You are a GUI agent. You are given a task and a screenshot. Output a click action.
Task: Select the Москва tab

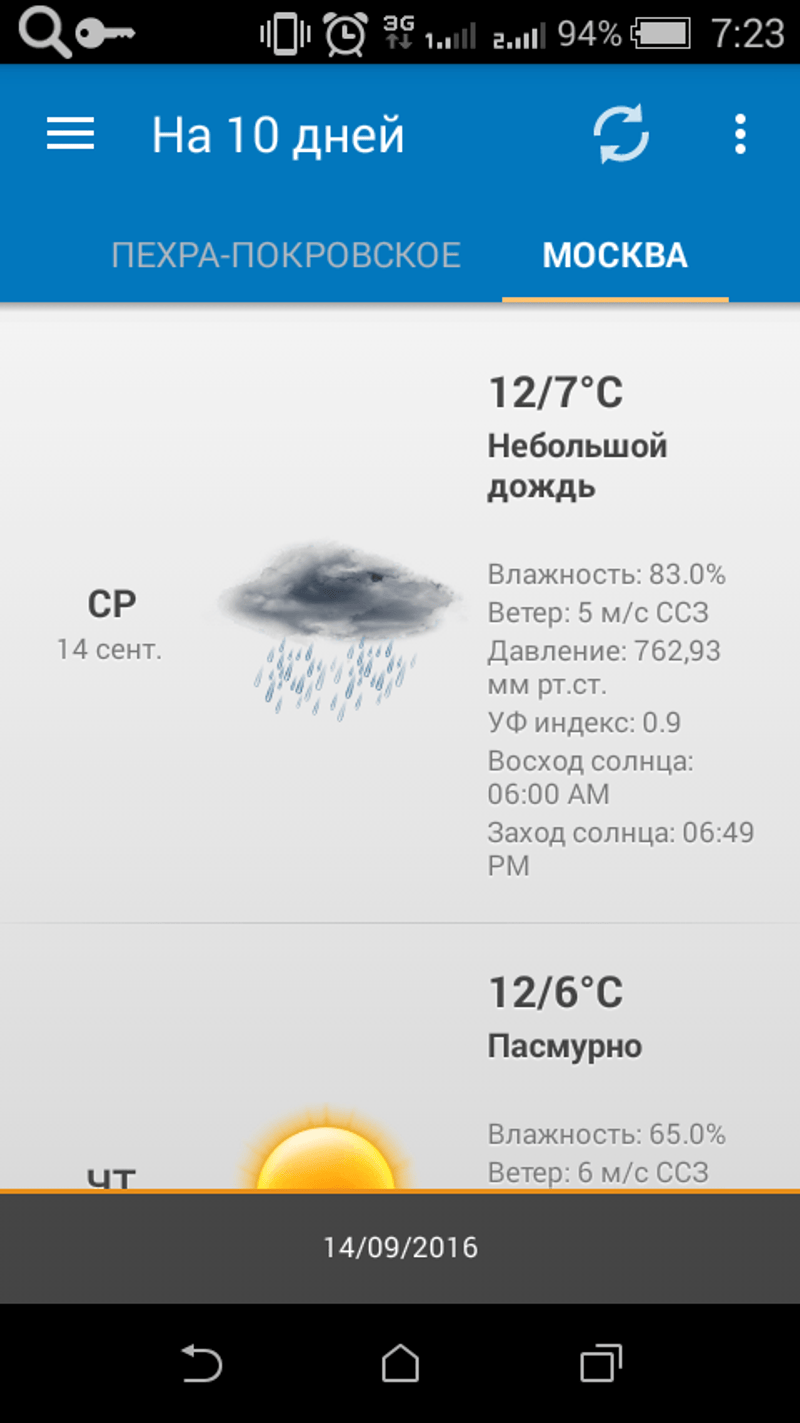(615, 255)
